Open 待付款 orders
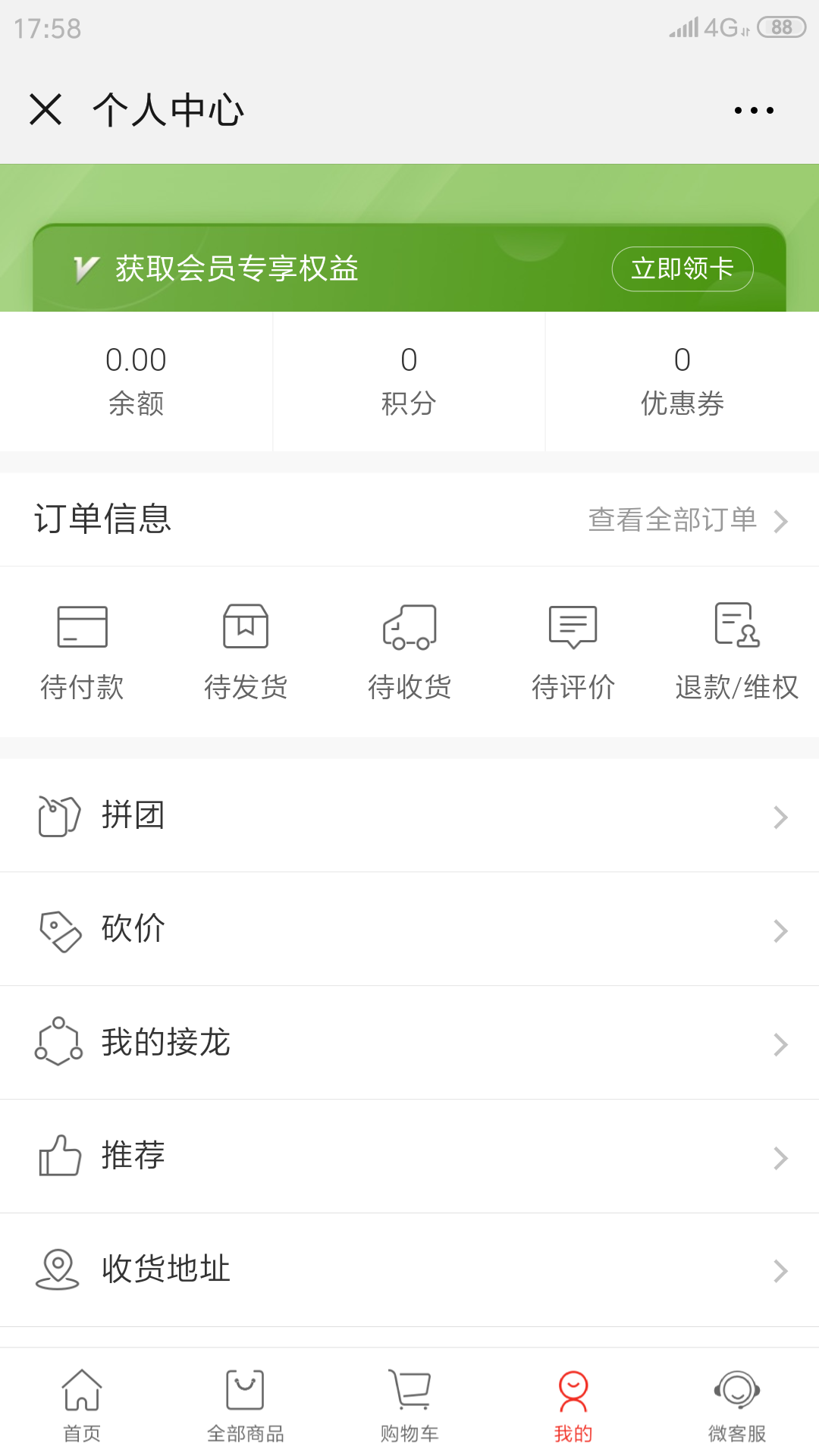Screen dimensions: 819x1456 click(x=82, y=652)
